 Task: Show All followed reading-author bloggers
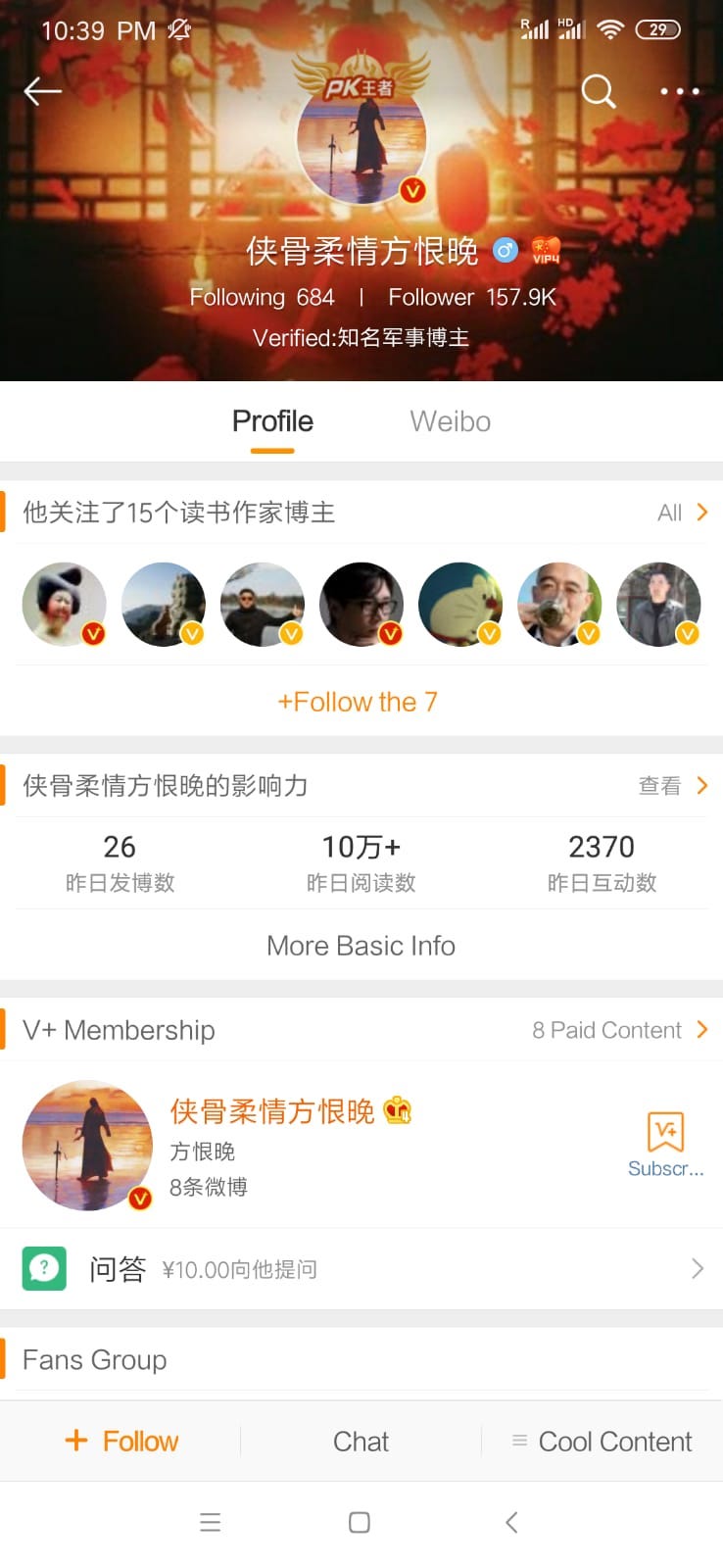click(x=682, y=513)
